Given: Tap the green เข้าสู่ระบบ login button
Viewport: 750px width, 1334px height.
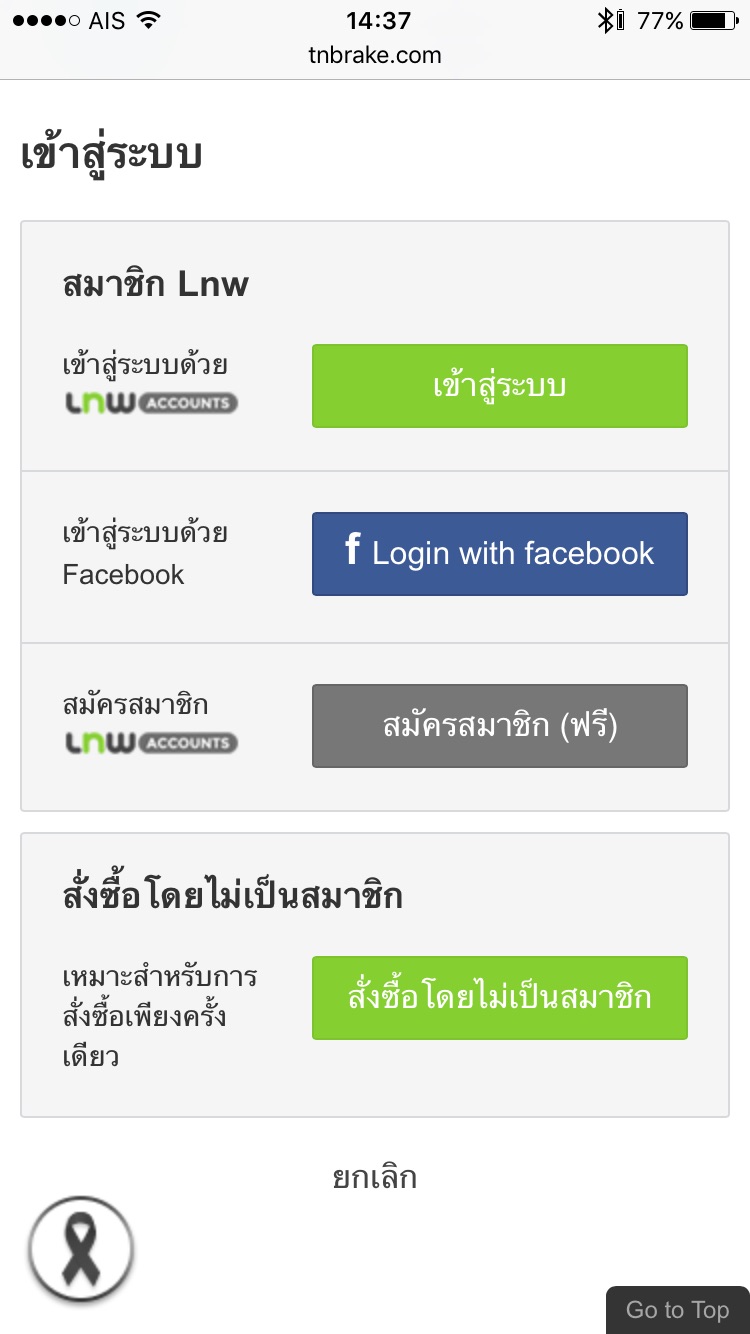Looking at the screenshot, I should 499,386.
